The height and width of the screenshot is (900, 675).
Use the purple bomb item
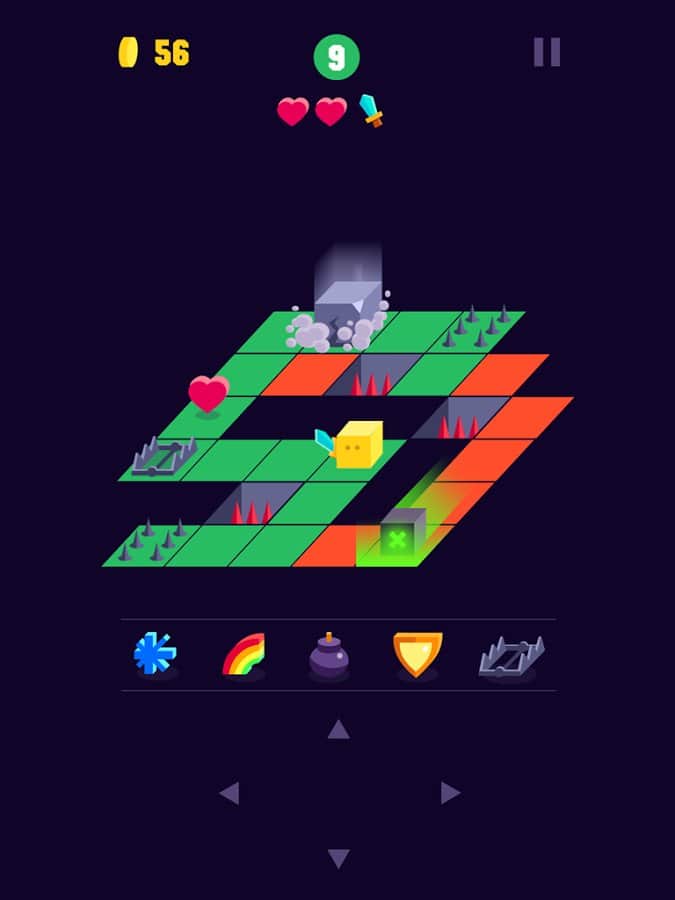[x=329, y=656]
